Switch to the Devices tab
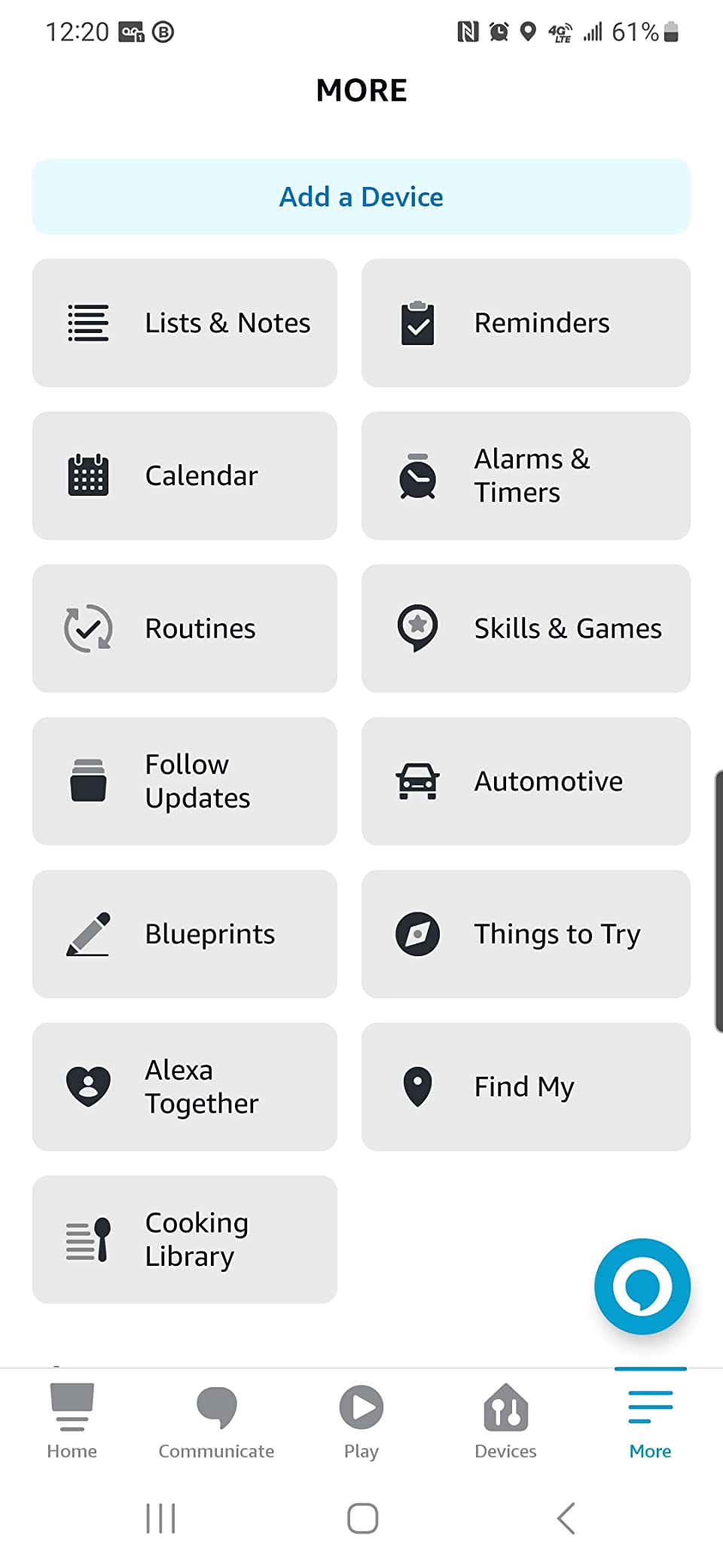 (x=505, y=1421)
